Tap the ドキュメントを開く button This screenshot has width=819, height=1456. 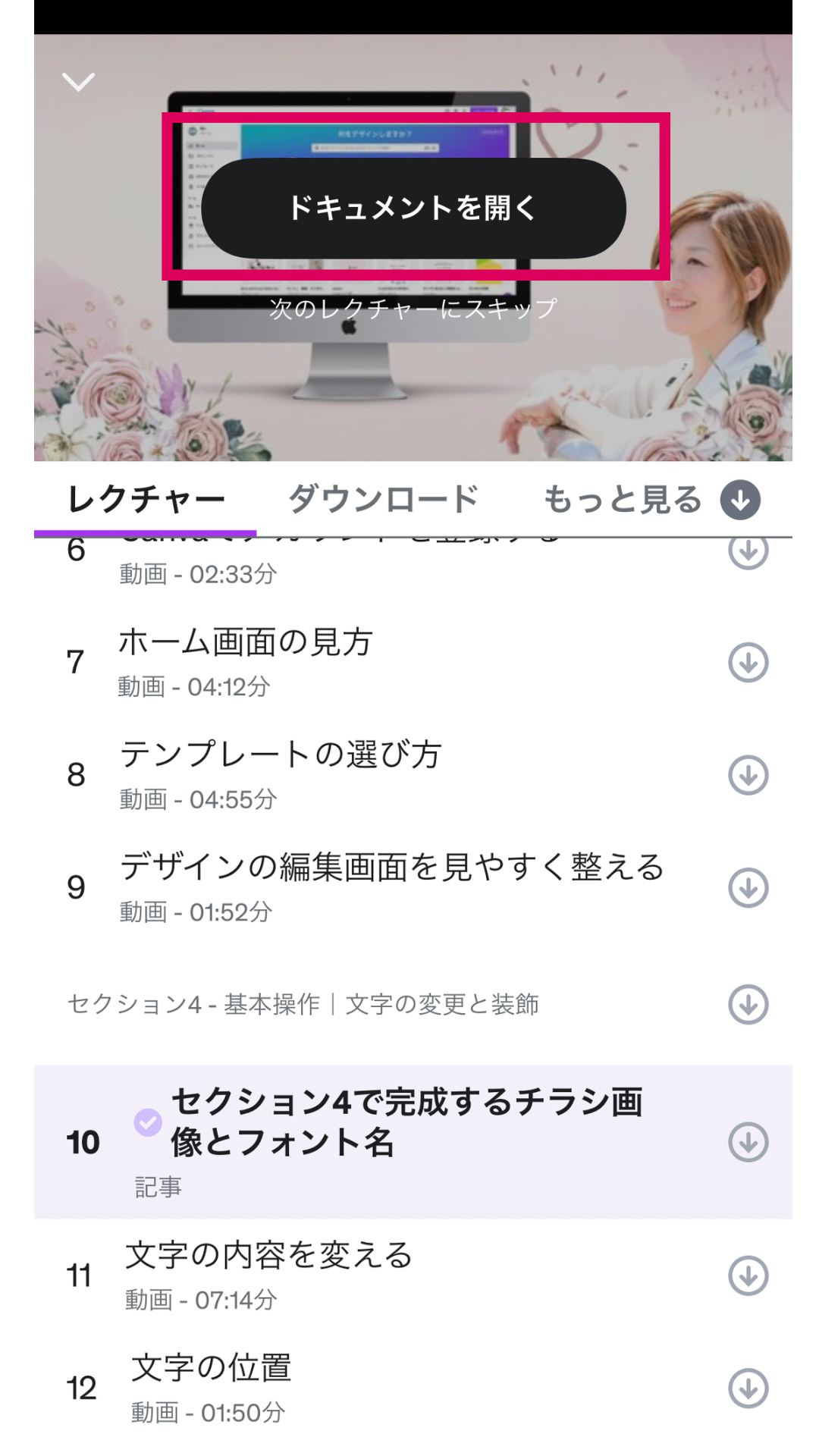tap(413, 208)
